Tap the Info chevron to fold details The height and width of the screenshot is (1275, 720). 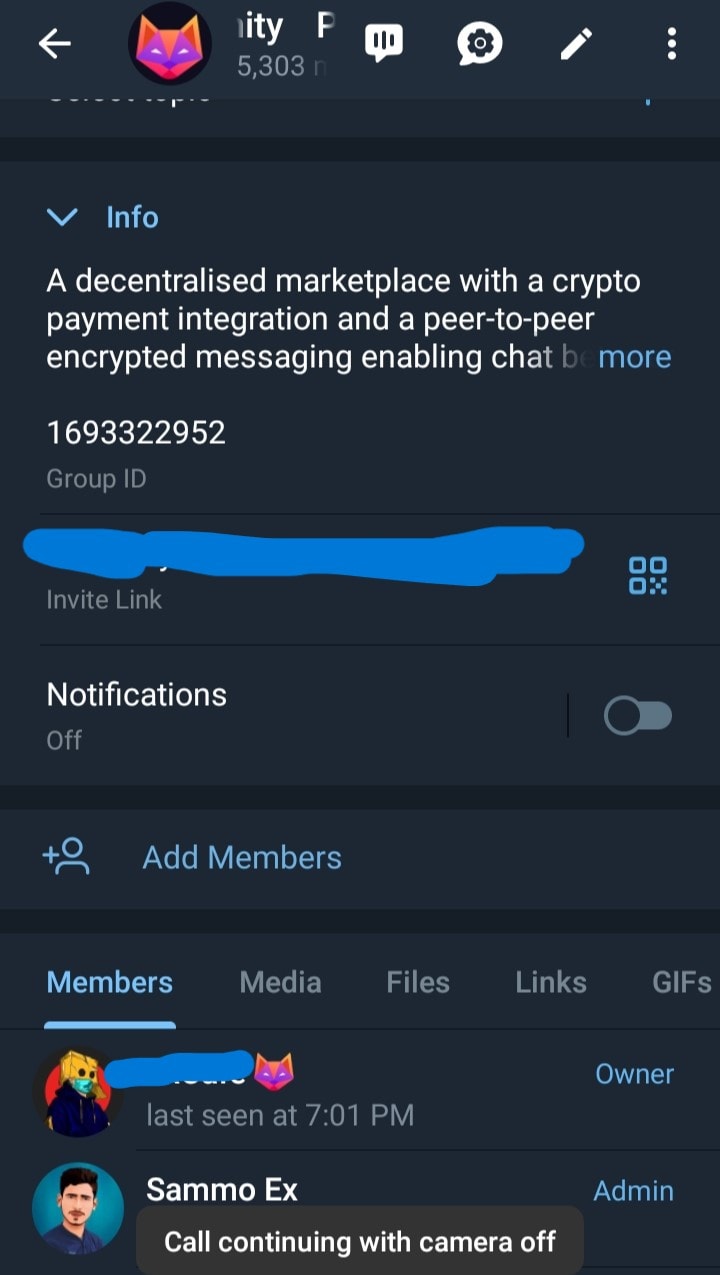(62, 217)
